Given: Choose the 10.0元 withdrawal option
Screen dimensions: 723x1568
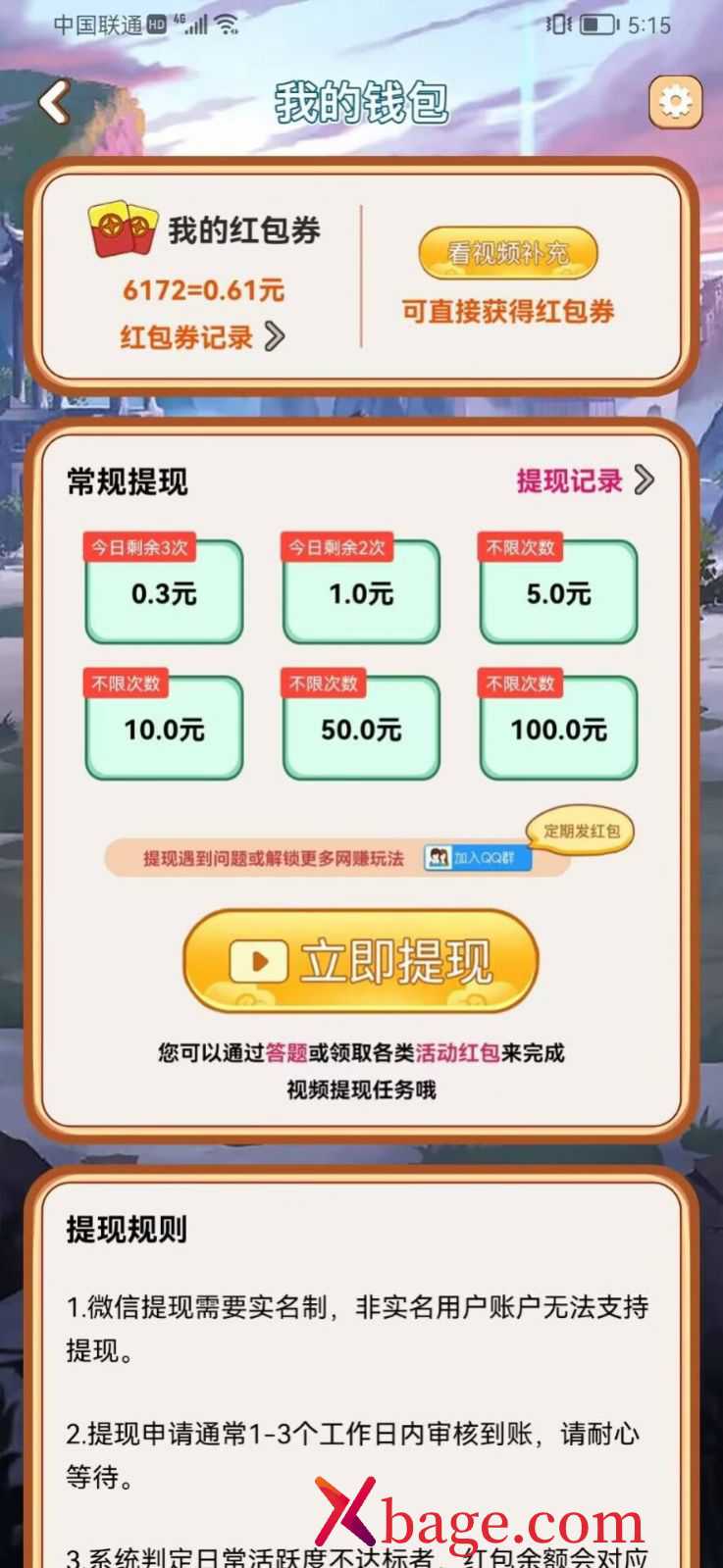Looking at the screenshot, I should click(164, 728).
